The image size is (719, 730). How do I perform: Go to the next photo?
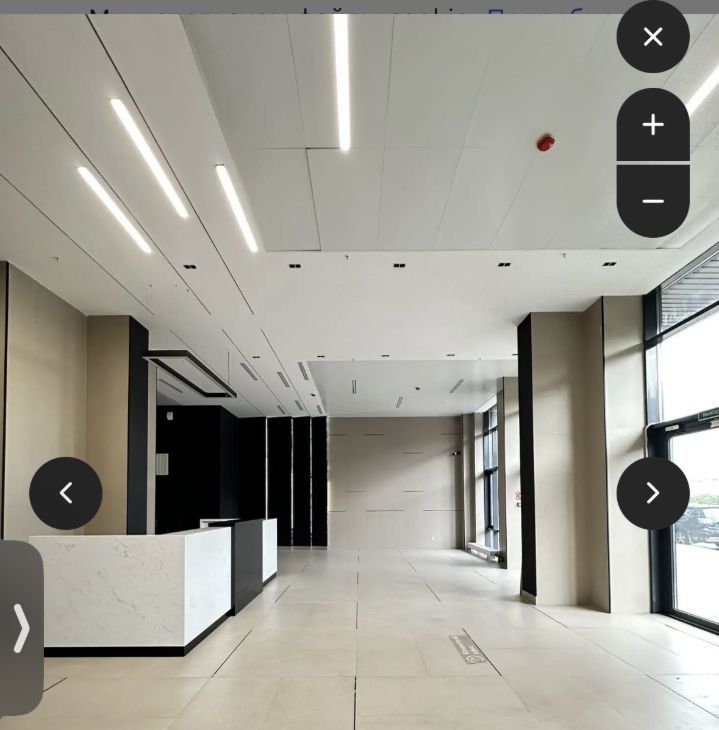(653, 493)
